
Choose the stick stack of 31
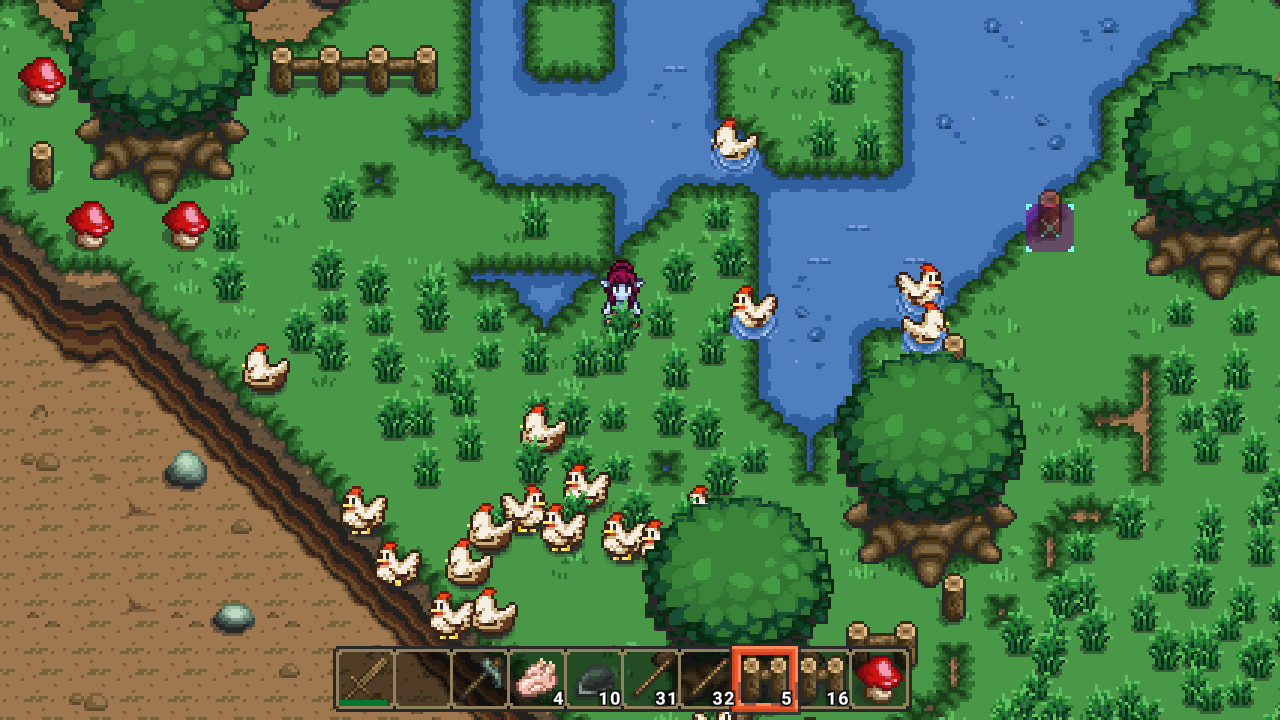650,679
